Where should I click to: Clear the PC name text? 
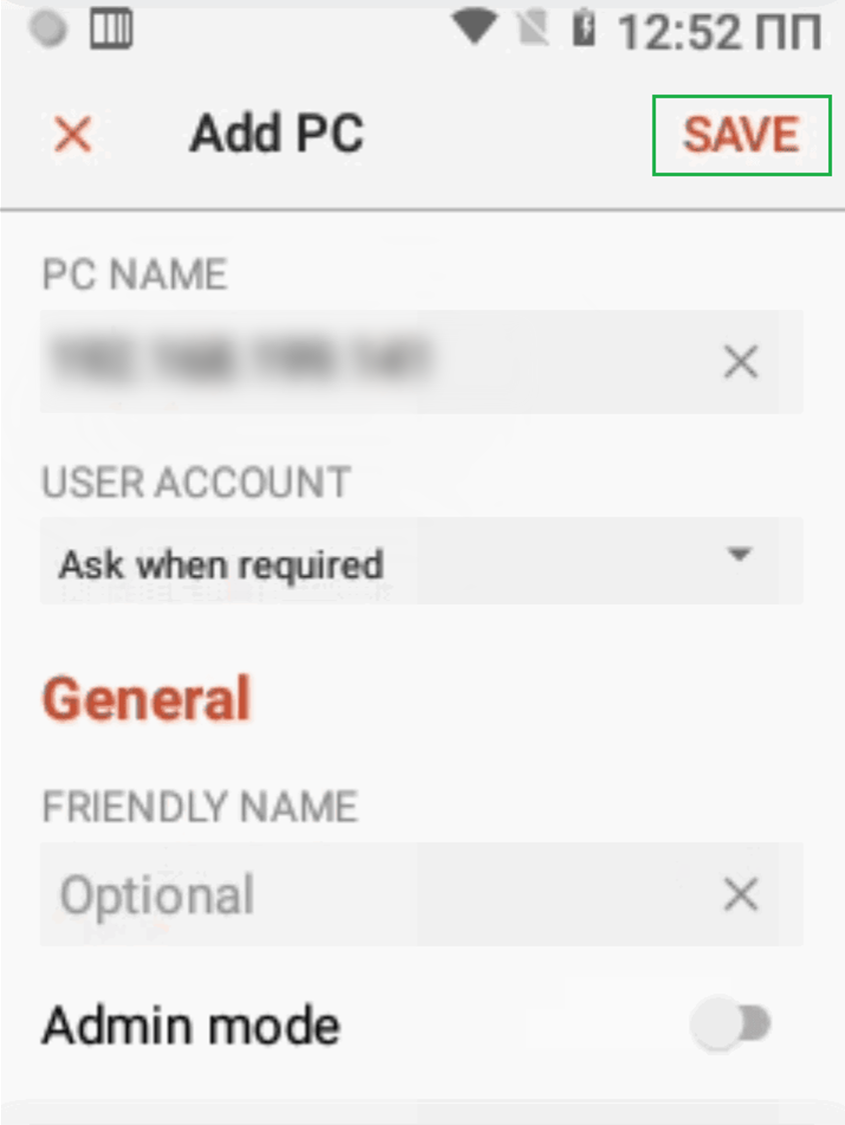pos(740,362)
